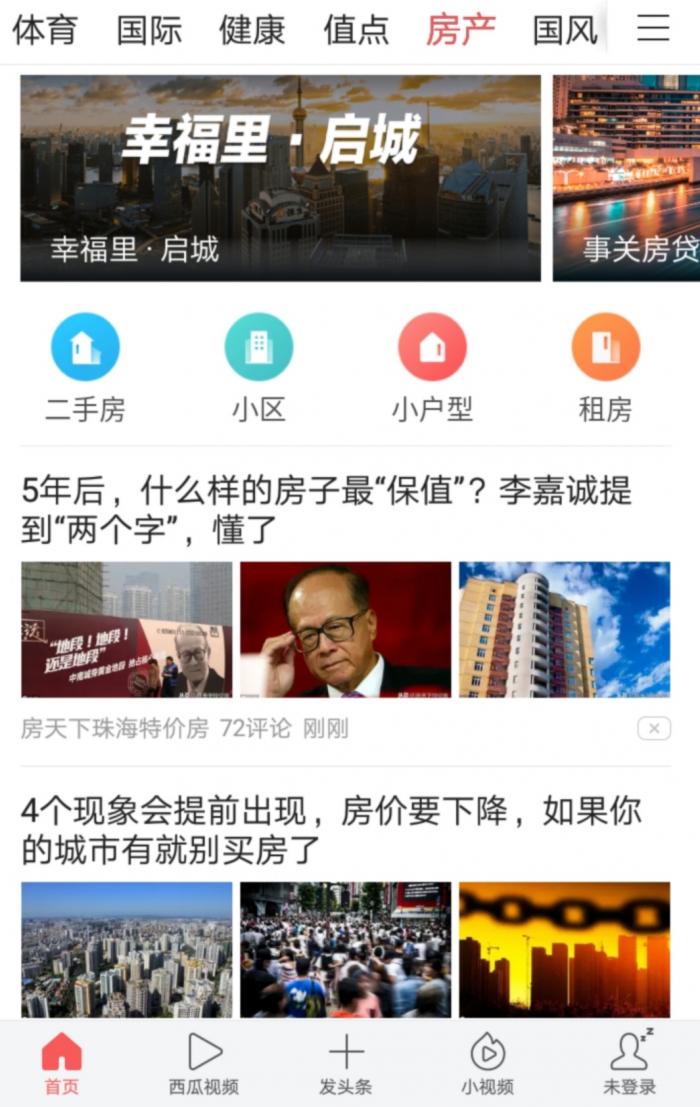Switch to the 西瓜视频 tab
Viewport: 700px width, 1107px height.
[204, 1064]
